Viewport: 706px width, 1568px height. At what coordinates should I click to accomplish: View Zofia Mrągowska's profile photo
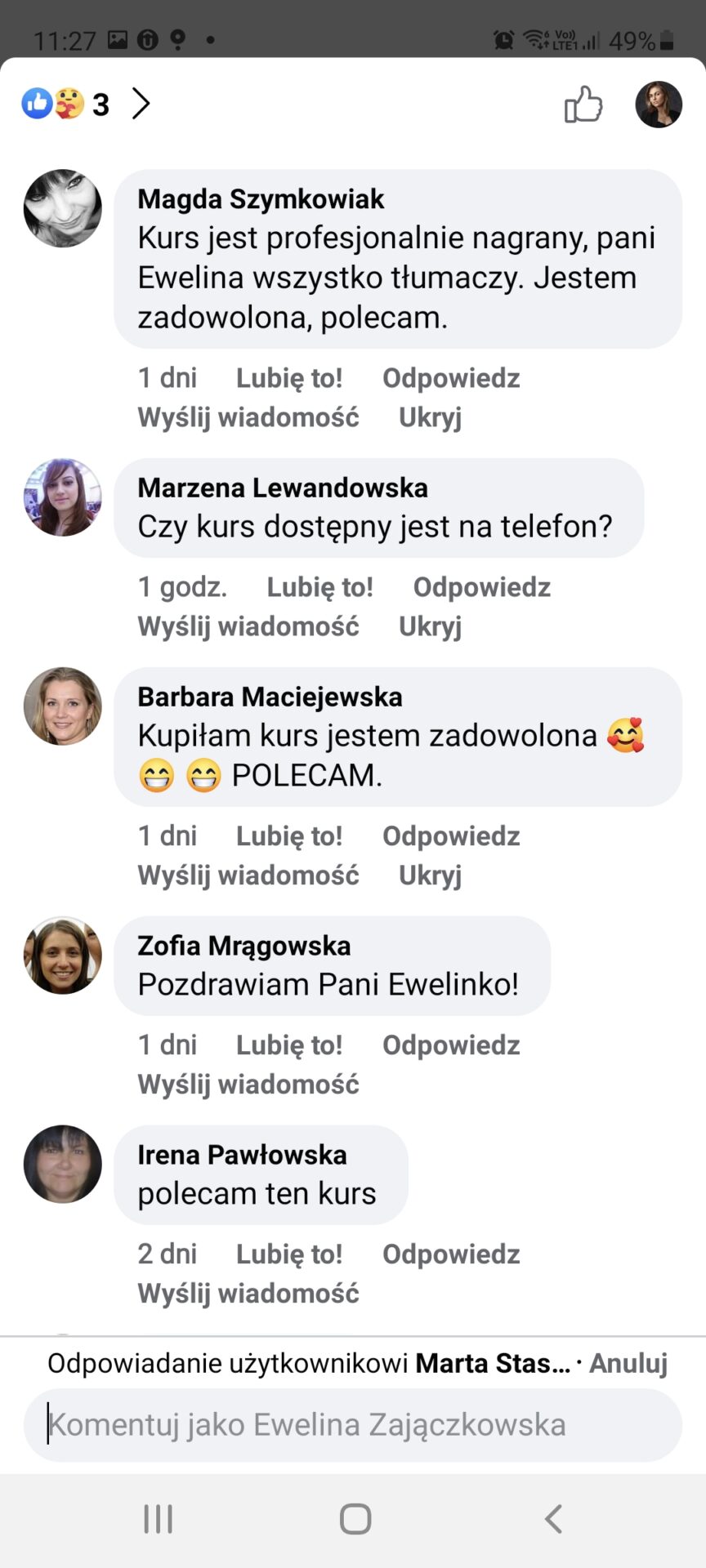tap(63, 955)
